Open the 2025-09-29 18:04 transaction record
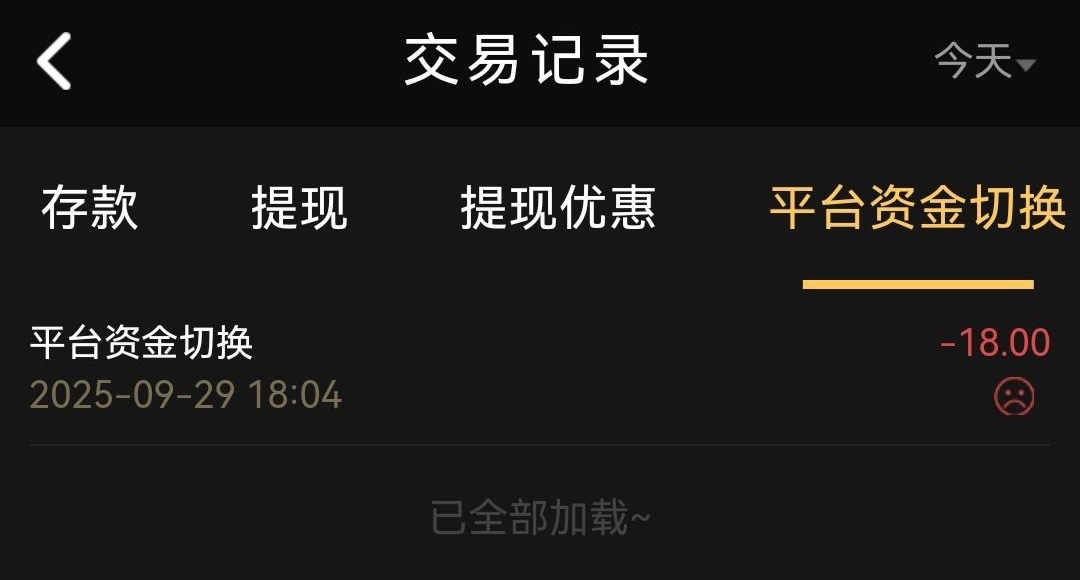The width and height of the screenshot is (1080, 580). [540, 370]
